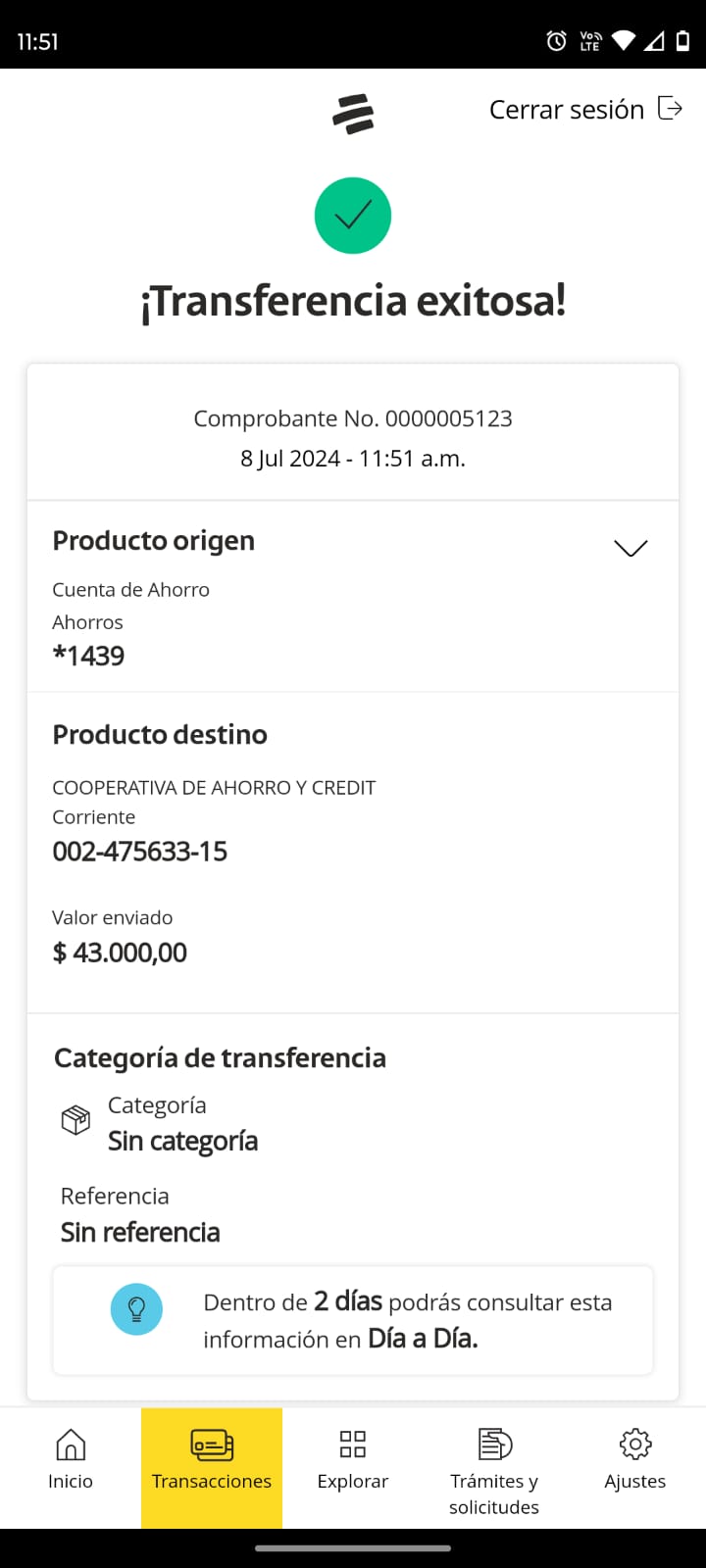The image size is (706, 1568).
Task: Tap Cerrar sesión to log out
Action: [585, 109]
